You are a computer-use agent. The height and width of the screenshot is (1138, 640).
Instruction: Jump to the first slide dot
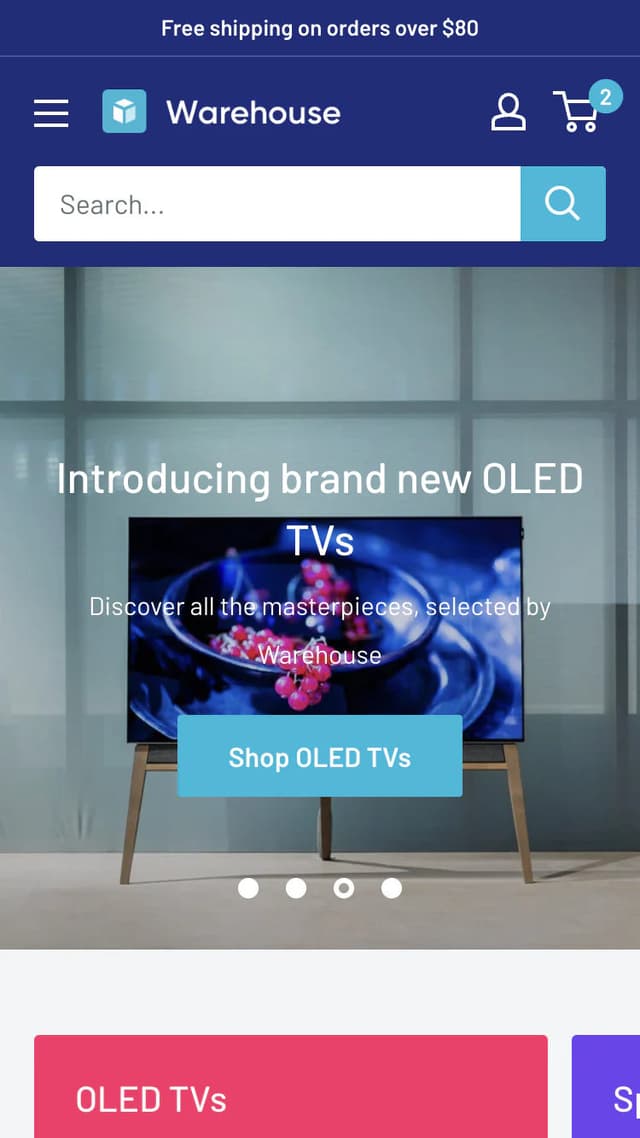[248, 888]
